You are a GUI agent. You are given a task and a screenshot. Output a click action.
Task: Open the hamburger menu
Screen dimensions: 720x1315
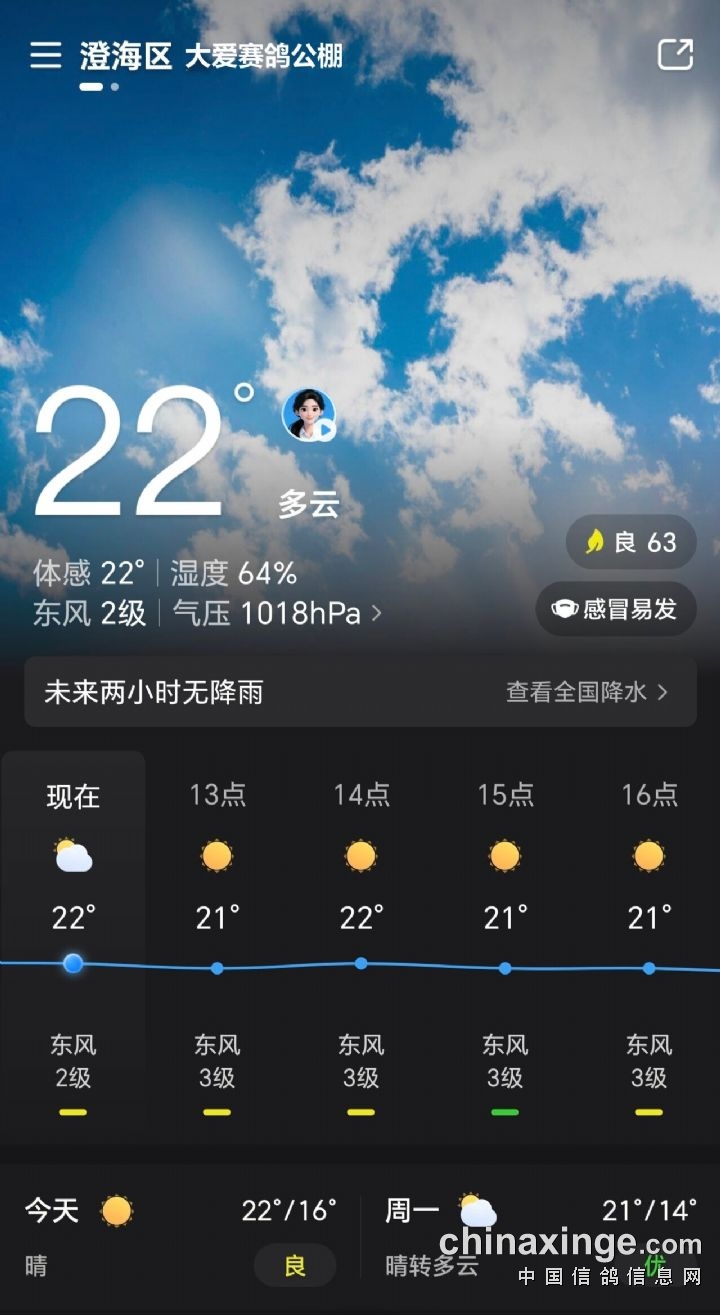point(45,55)
